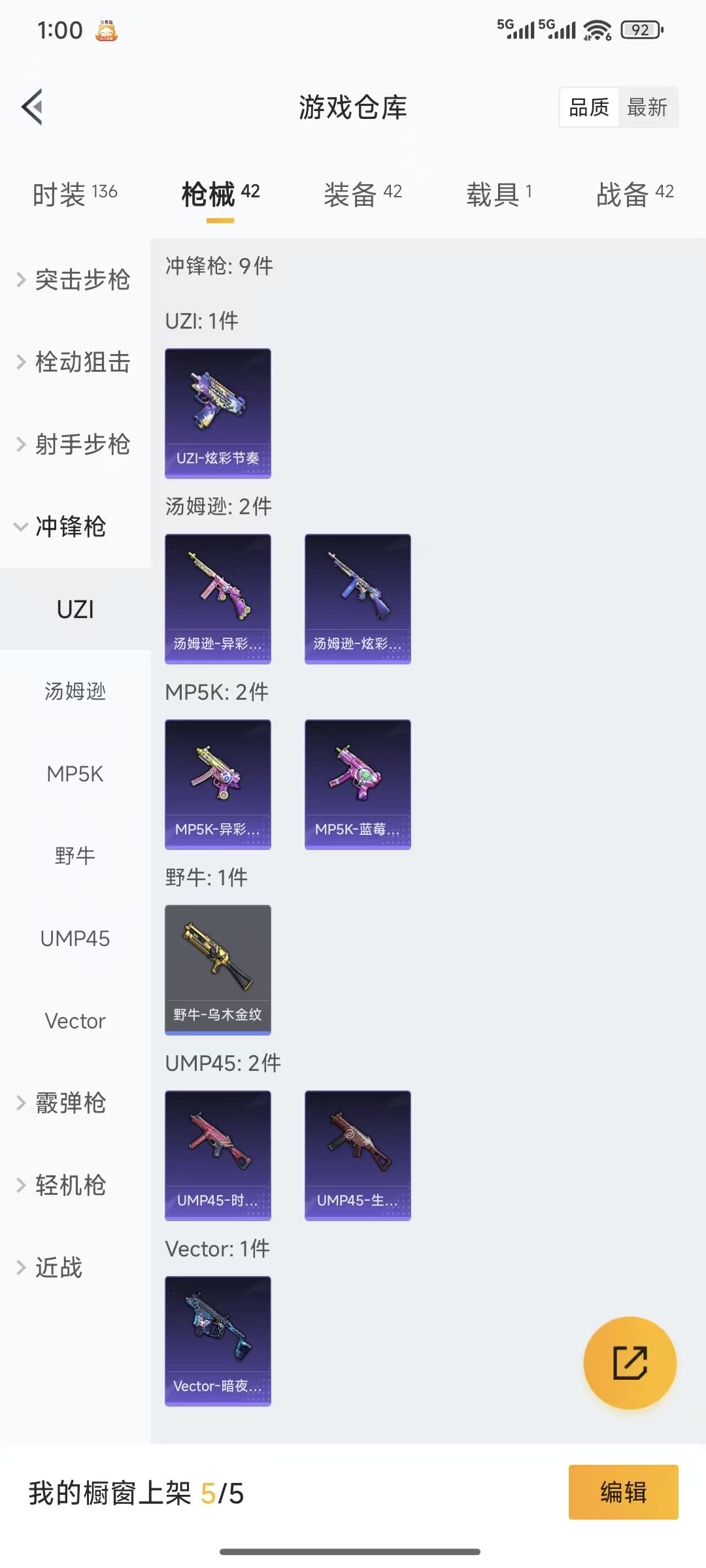
Task: Open the 野牛-乌木金纹 skin card
Action: [218, 970]
